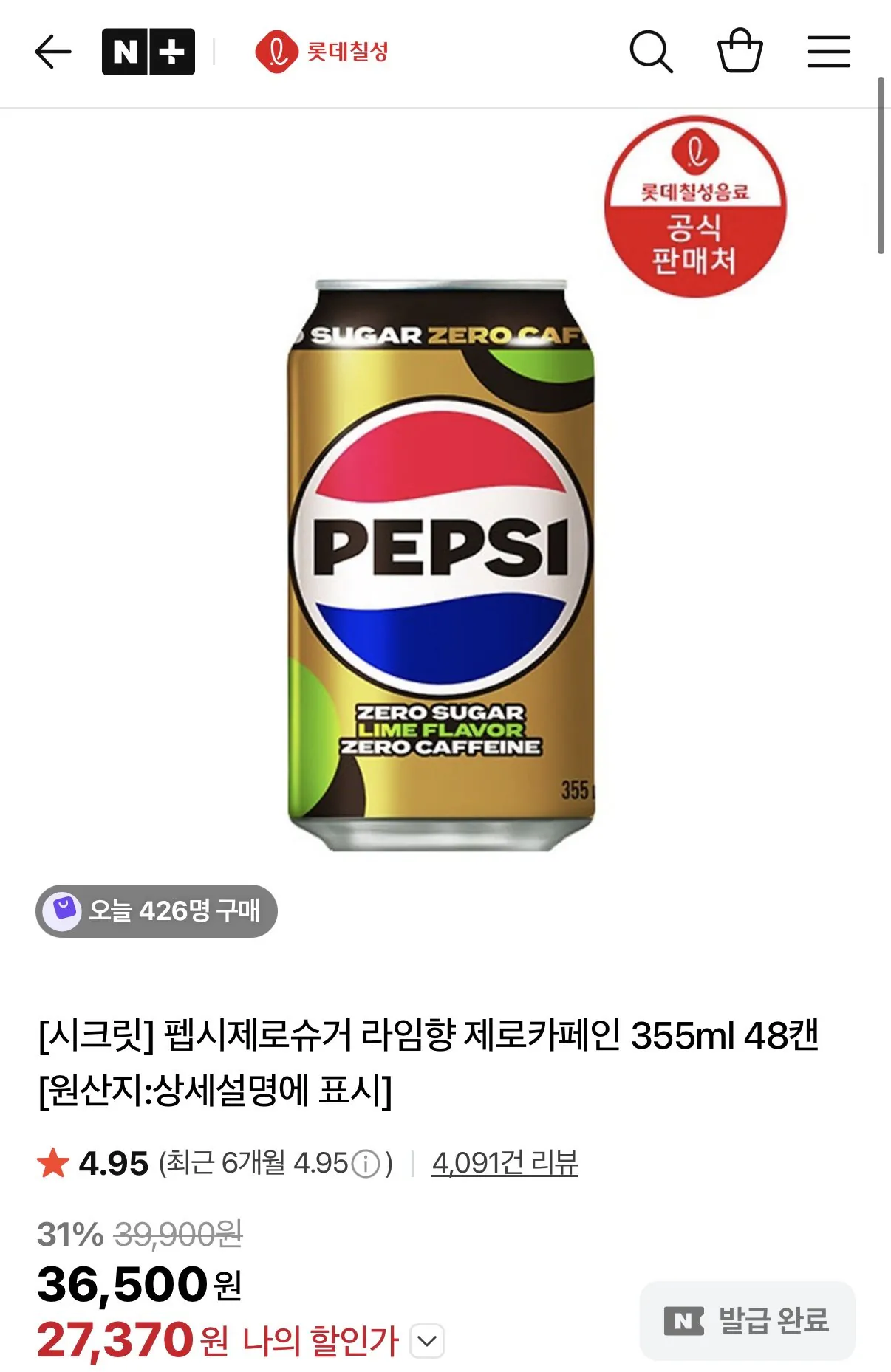
Task: Open search from the top bar
Action: 652,50
